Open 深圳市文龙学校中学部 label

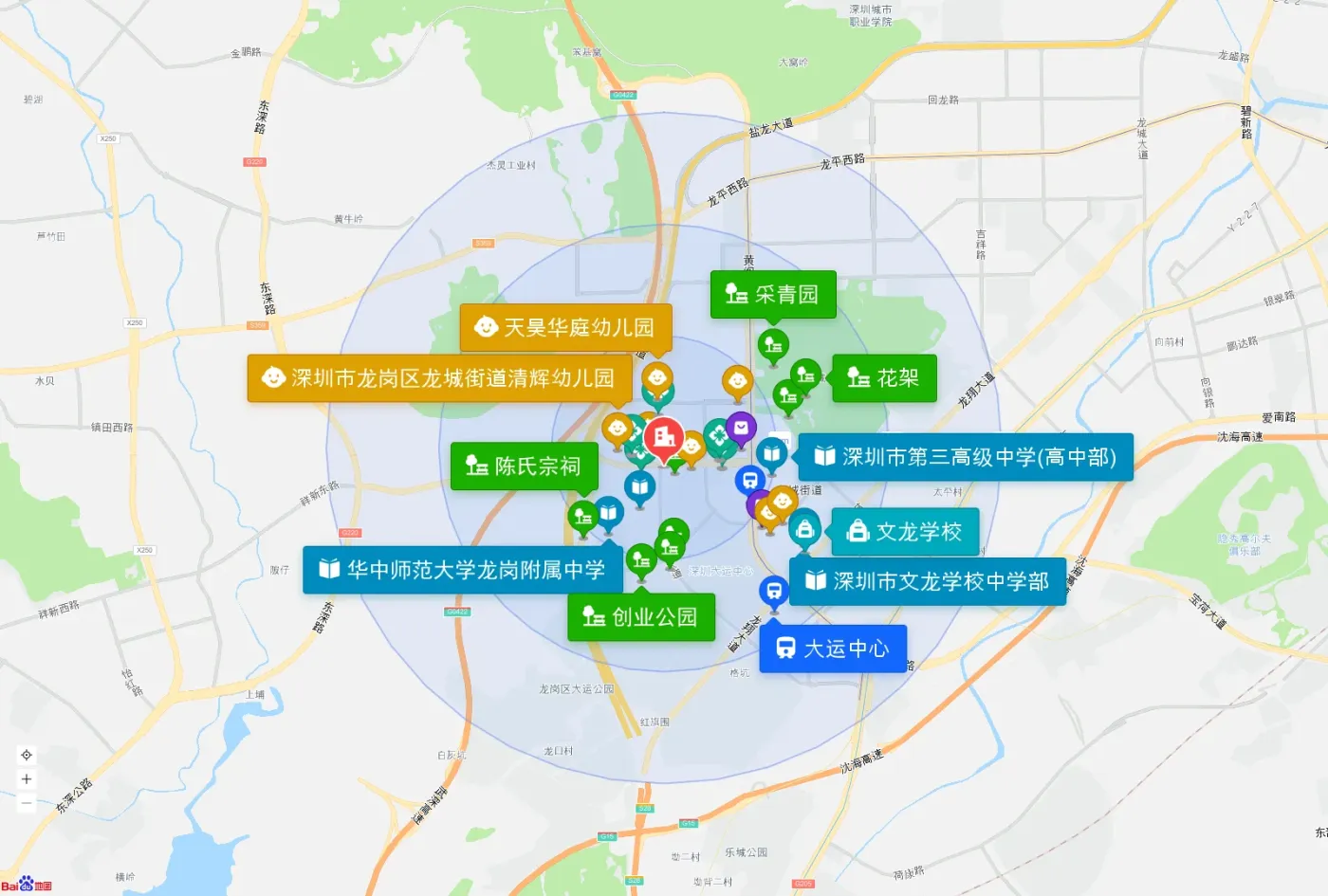(x=928, y=581)
